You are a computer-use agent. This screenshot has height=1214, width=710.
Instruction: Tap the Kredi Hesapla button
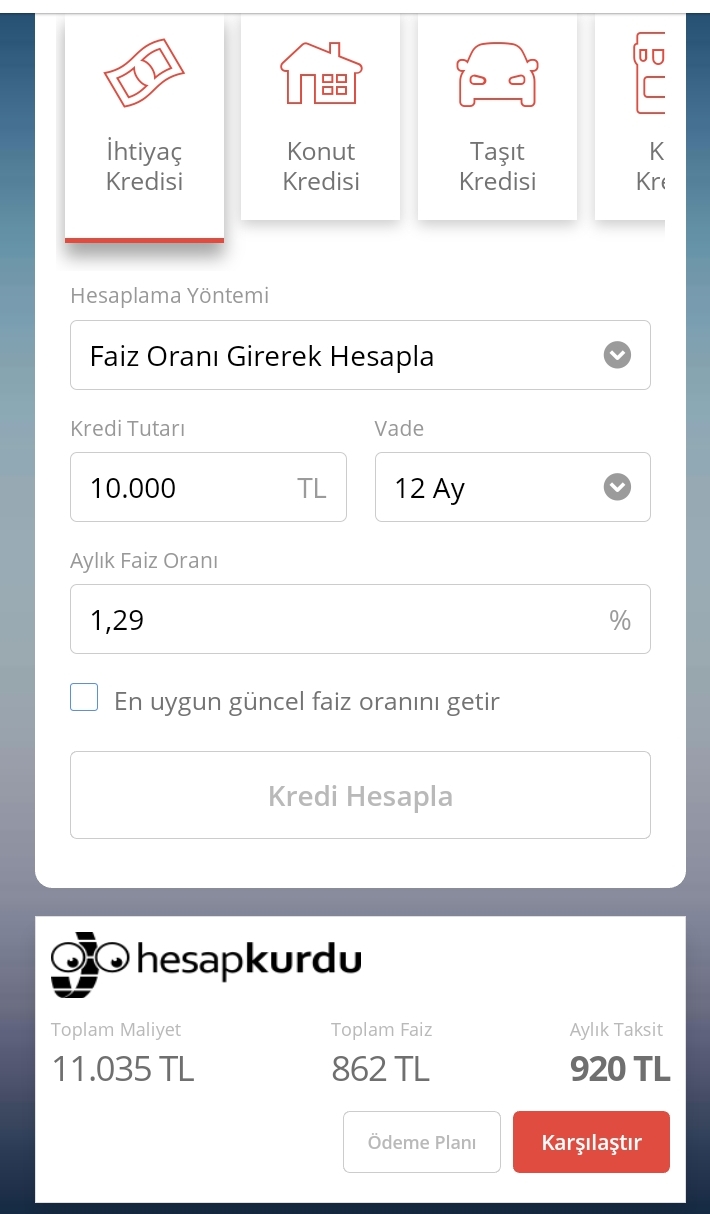tap(360, 795)
